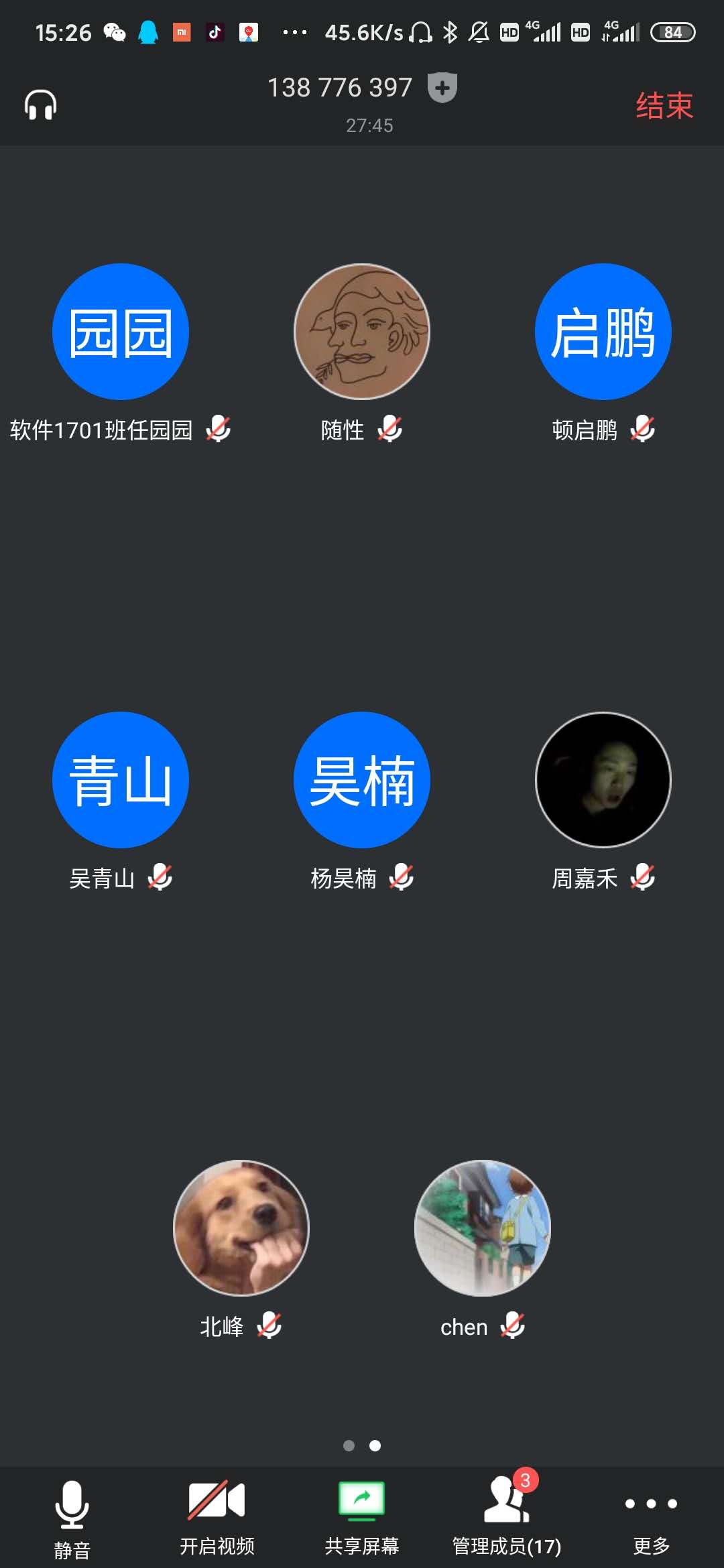Screen dimensions: 724x1568
Task: Select participant 杨昊楠
Action: point(362,780)
